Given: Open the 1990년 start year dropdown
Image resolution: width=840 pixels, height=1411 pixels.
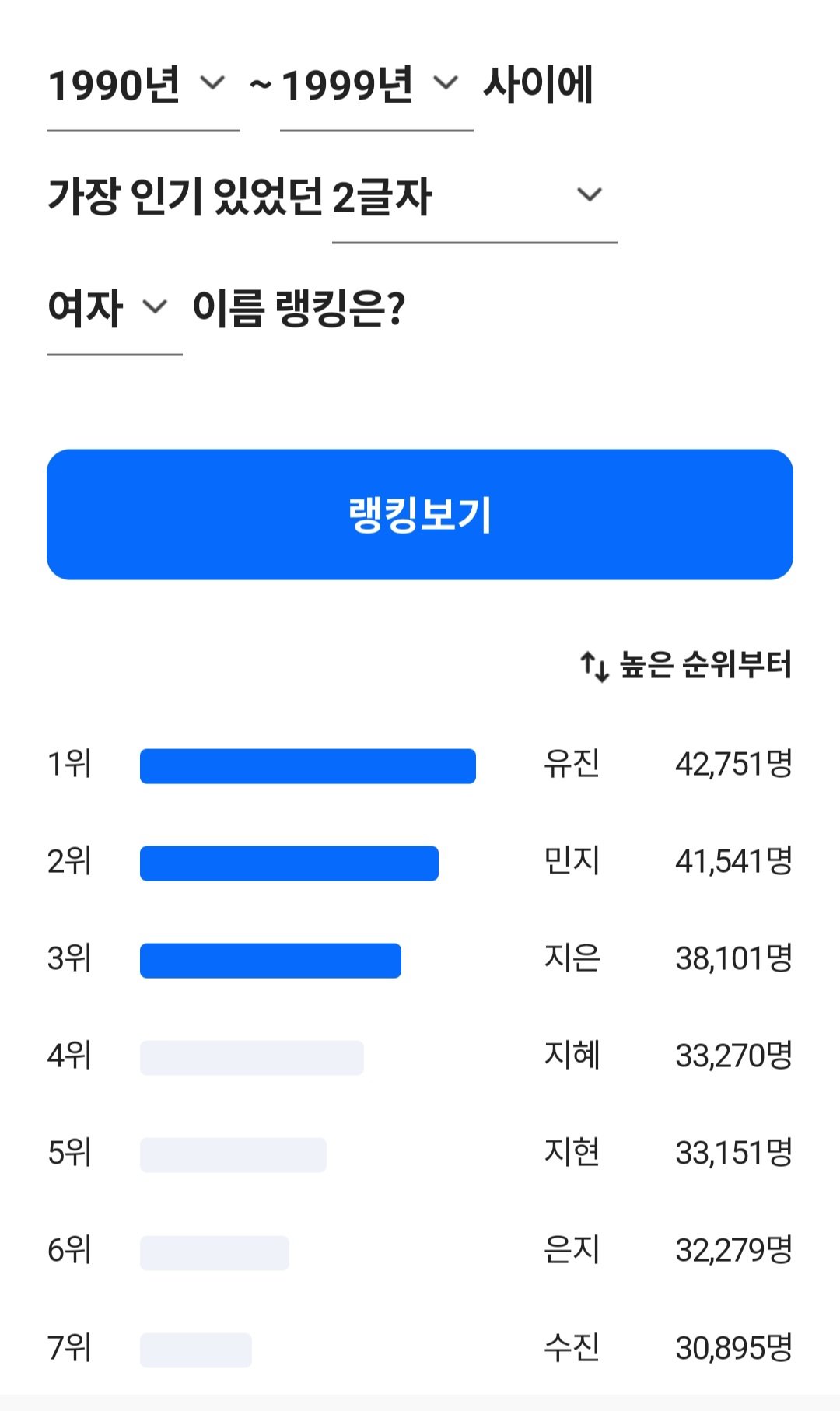Looking at the screenshot, I should click(x=143, y=86).
